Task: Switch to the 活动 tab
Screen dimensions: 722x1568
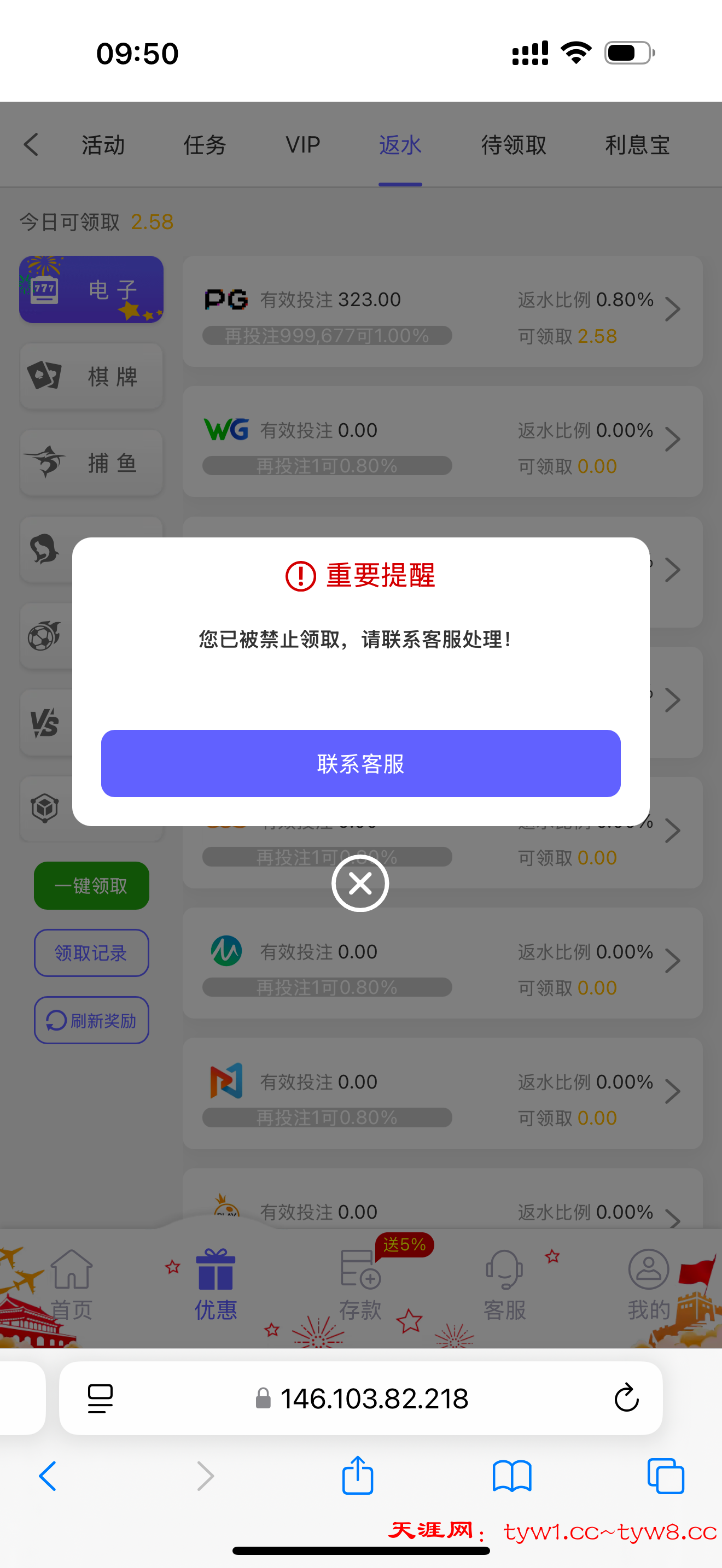Action: [103, 145]
